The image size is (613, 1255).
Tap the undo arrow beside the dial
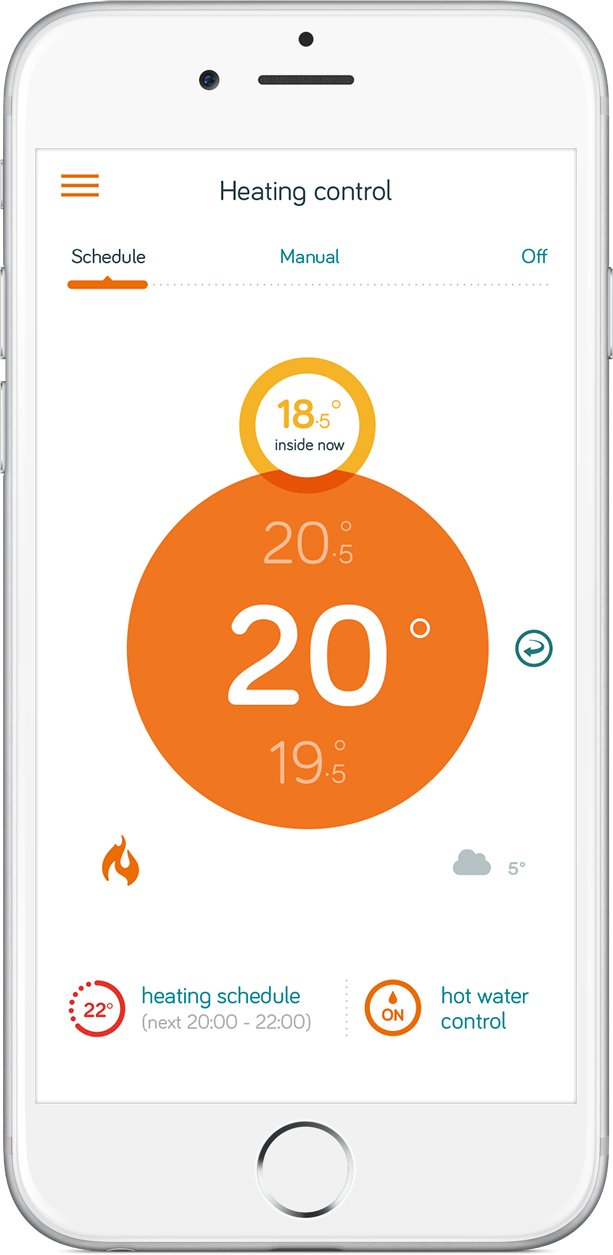tap(534, 649)
